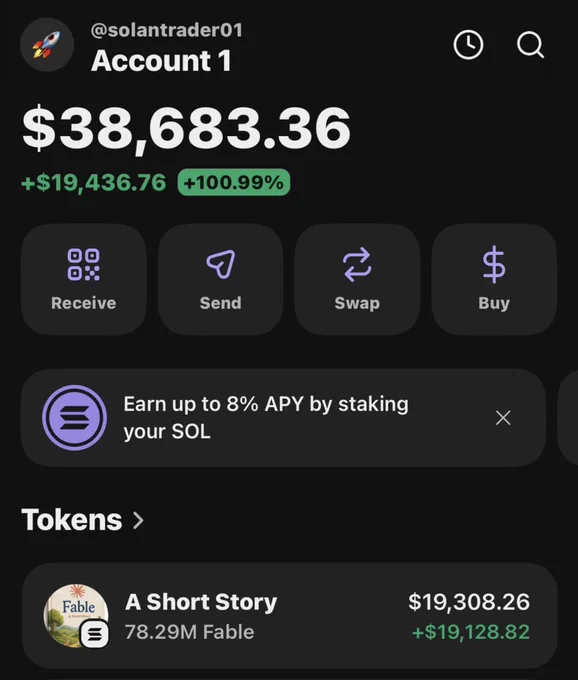Open the A Short Story token

point(289,616)
